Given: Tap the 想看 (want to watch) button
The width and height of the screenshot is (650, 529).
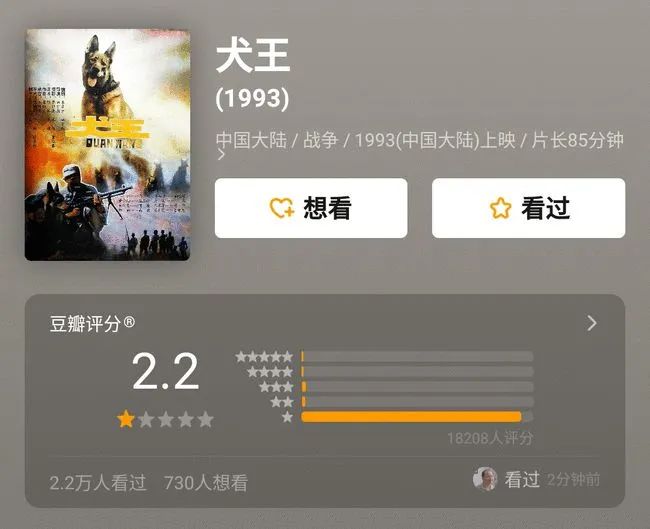Looking at the screenshot, I should pyautogui.click(x=310, y=208).
